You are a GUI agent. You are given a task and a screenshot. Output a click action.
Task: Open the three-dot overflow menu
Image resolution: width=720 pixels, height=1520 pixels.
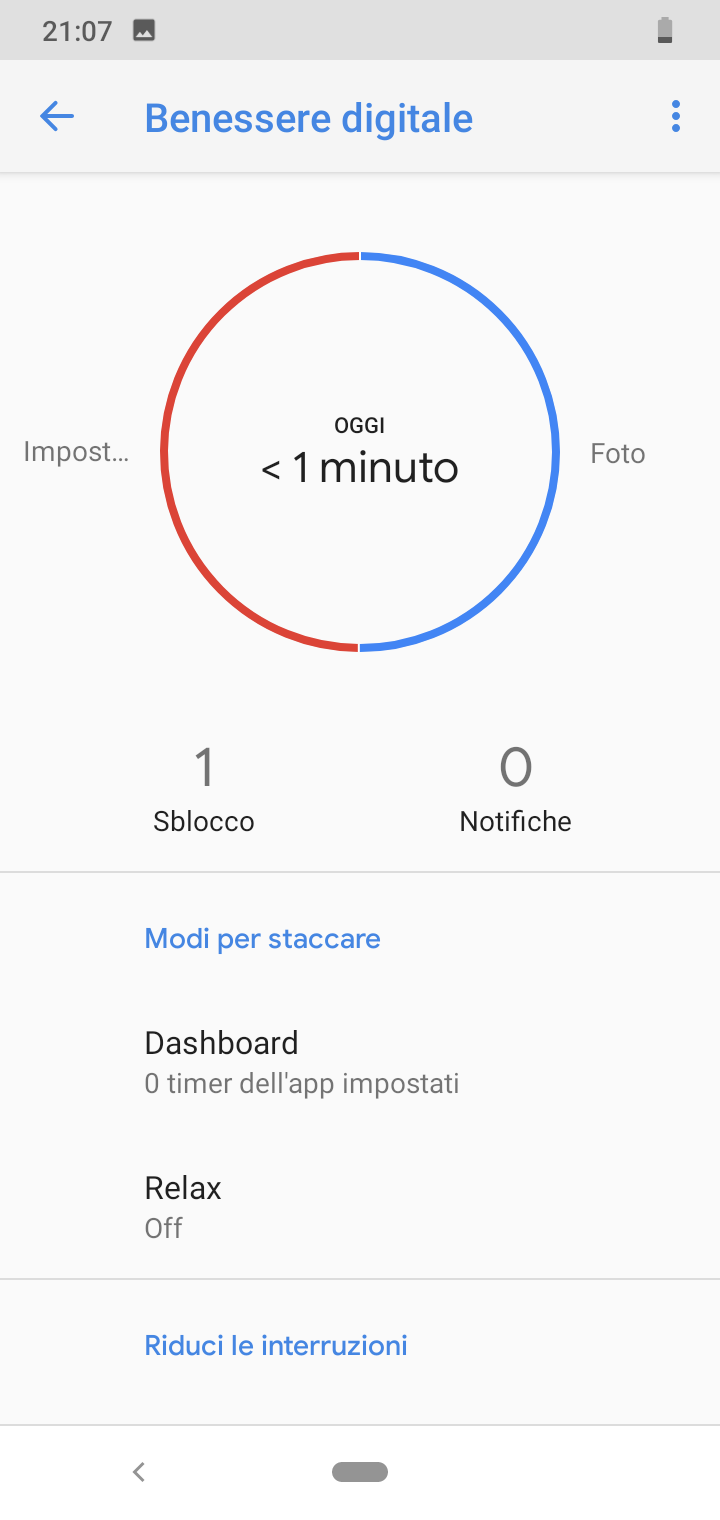pyautogui.click(x=676, y=117)
